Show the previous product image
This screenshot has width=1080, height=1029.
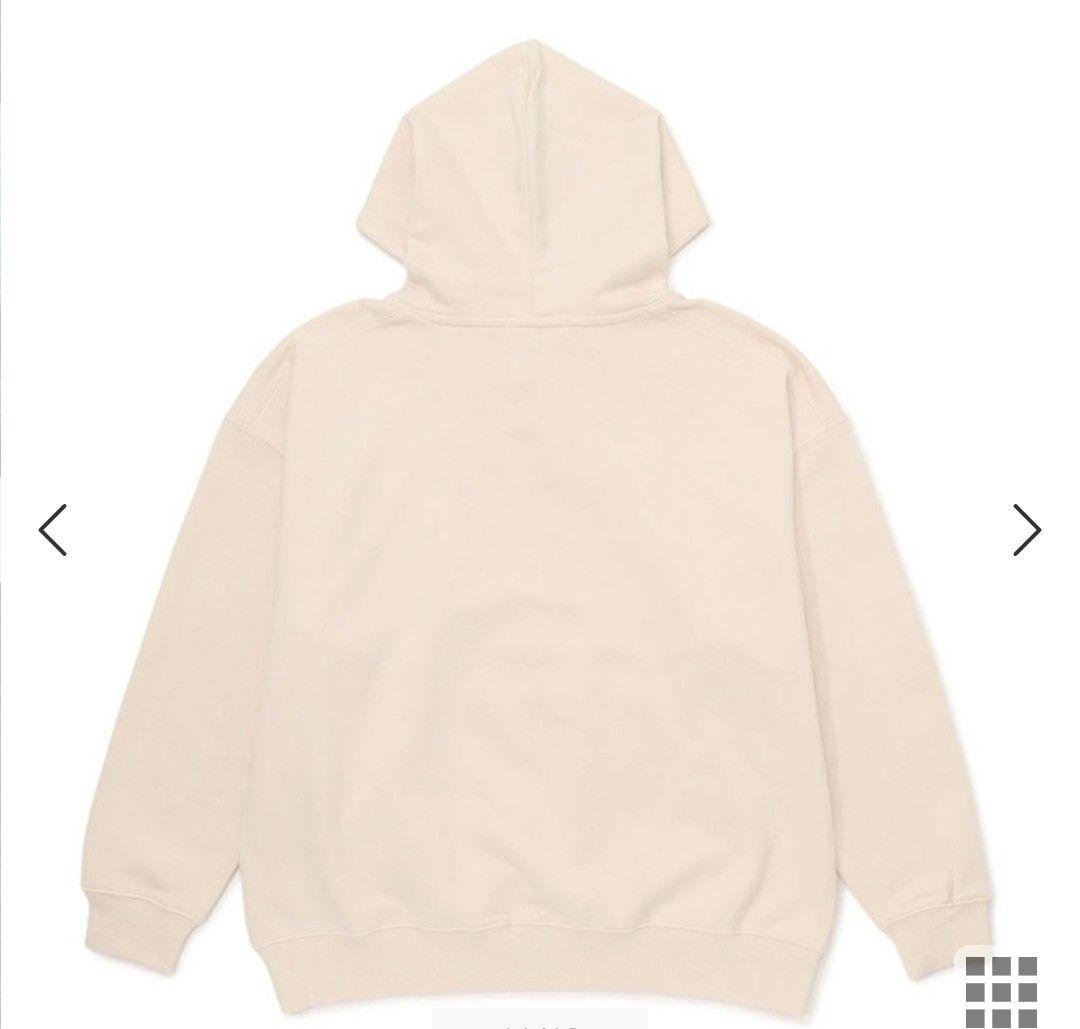pyautogui.click(x=53, y=529)
